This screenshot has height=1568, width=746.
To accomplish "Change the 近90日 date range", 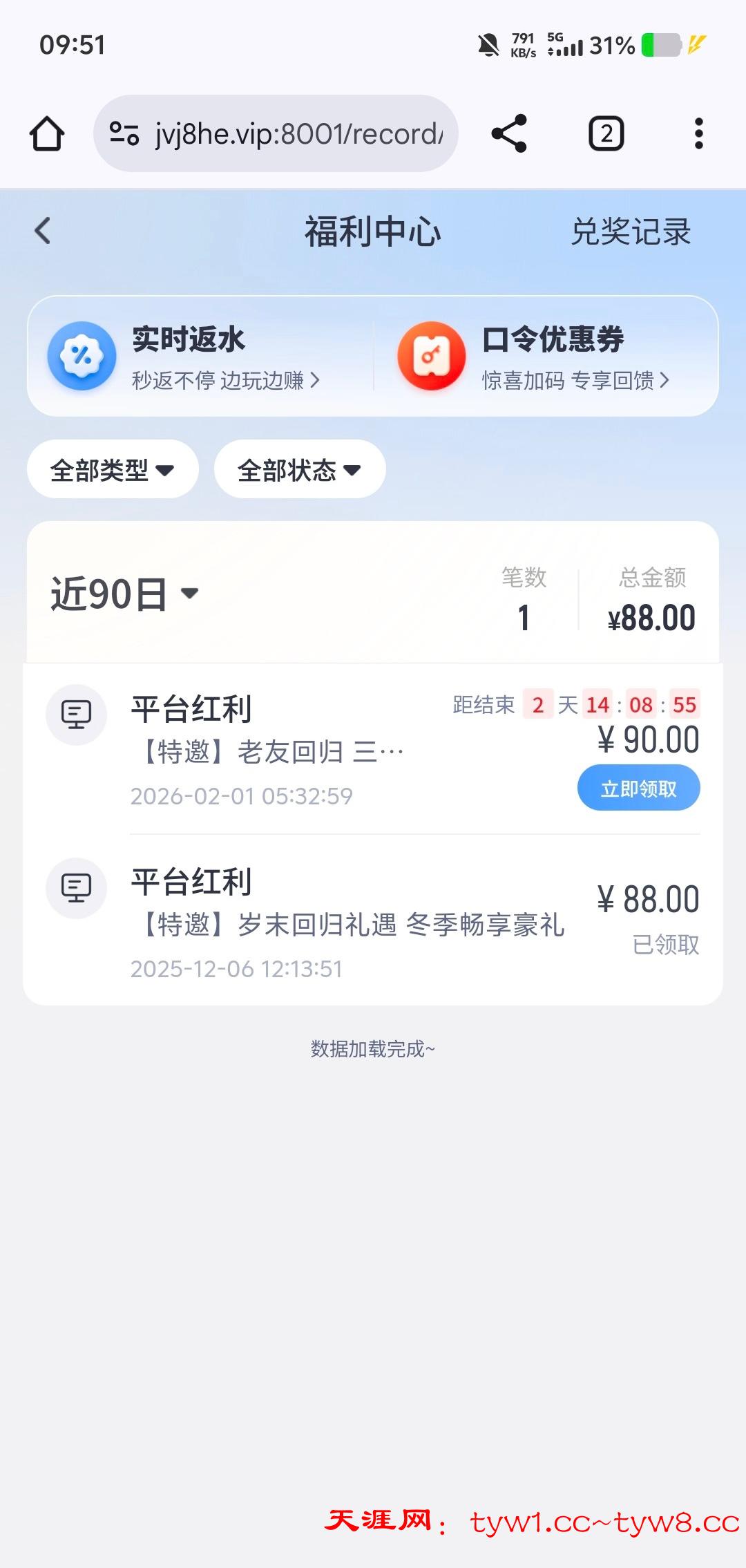I will click(x=124, y=594).
